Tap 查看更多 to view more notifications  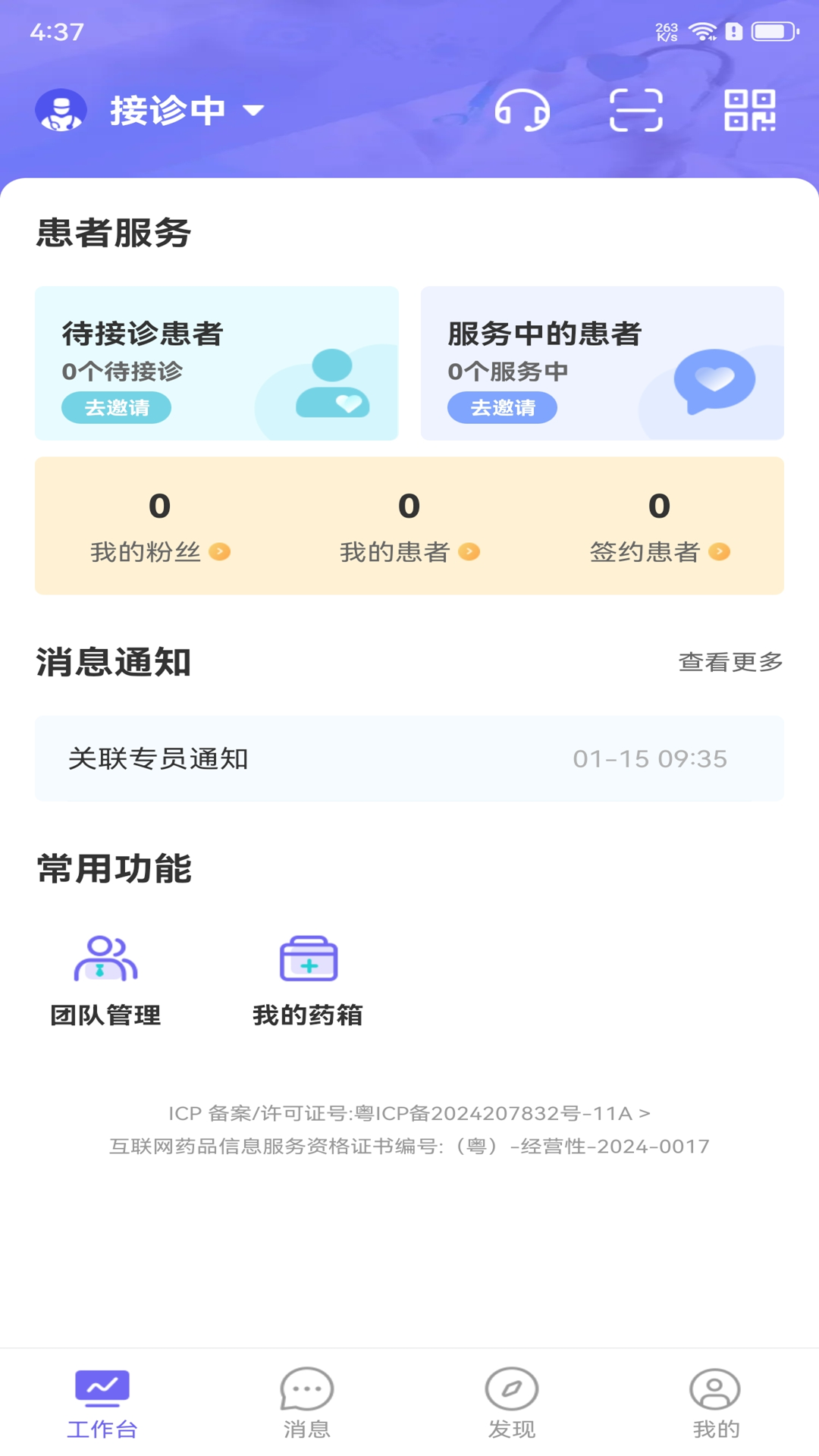pos(729,663)
